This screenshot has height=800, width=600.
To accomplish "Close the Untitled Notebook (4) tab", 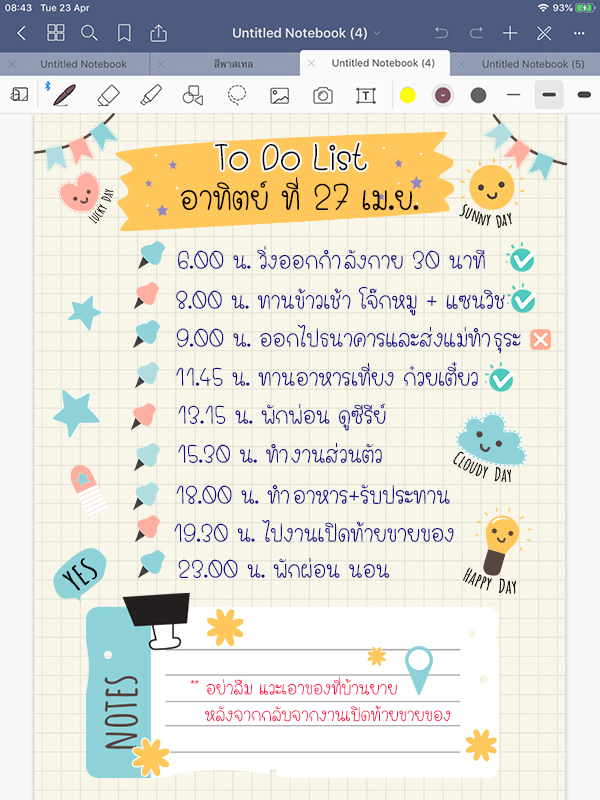I will pos(311,64).
